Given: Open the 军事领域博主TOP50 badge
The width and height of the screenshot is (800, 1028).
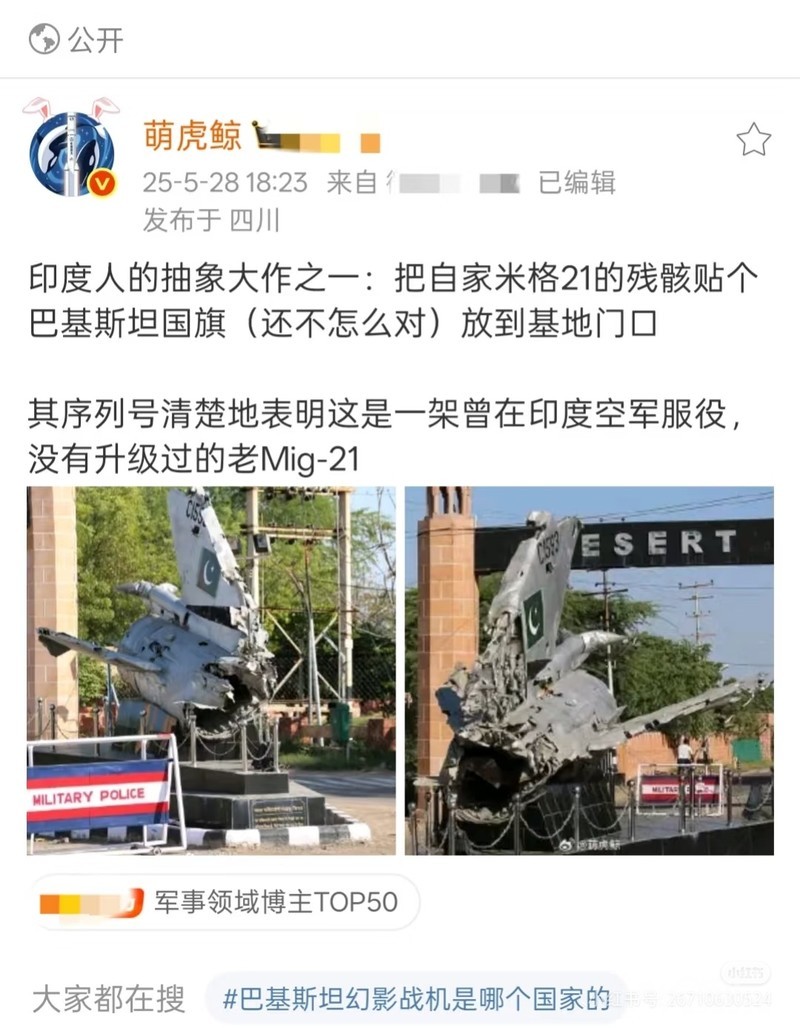Looking at the screenshot, I should 225,902.
